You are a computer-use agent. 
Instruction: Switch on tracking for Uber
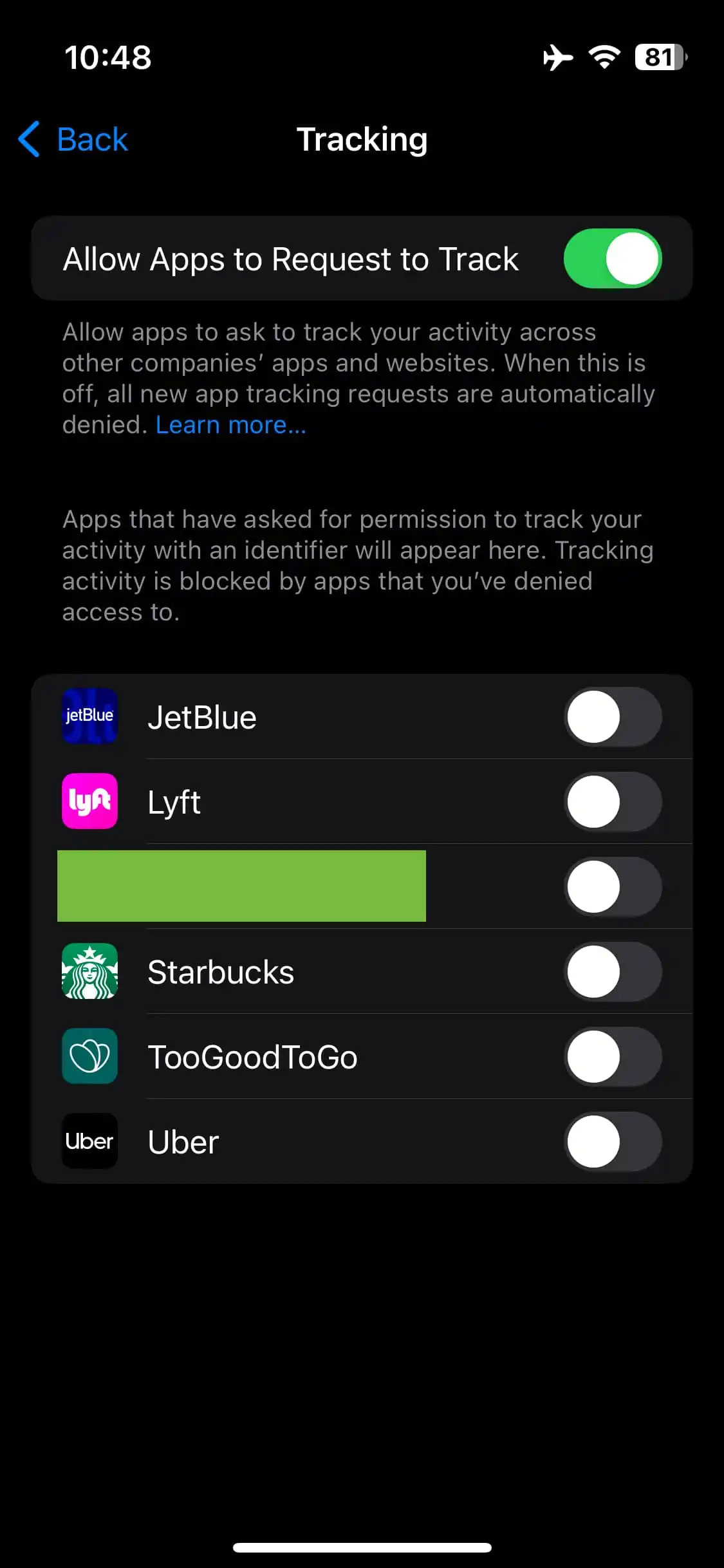613,1141
